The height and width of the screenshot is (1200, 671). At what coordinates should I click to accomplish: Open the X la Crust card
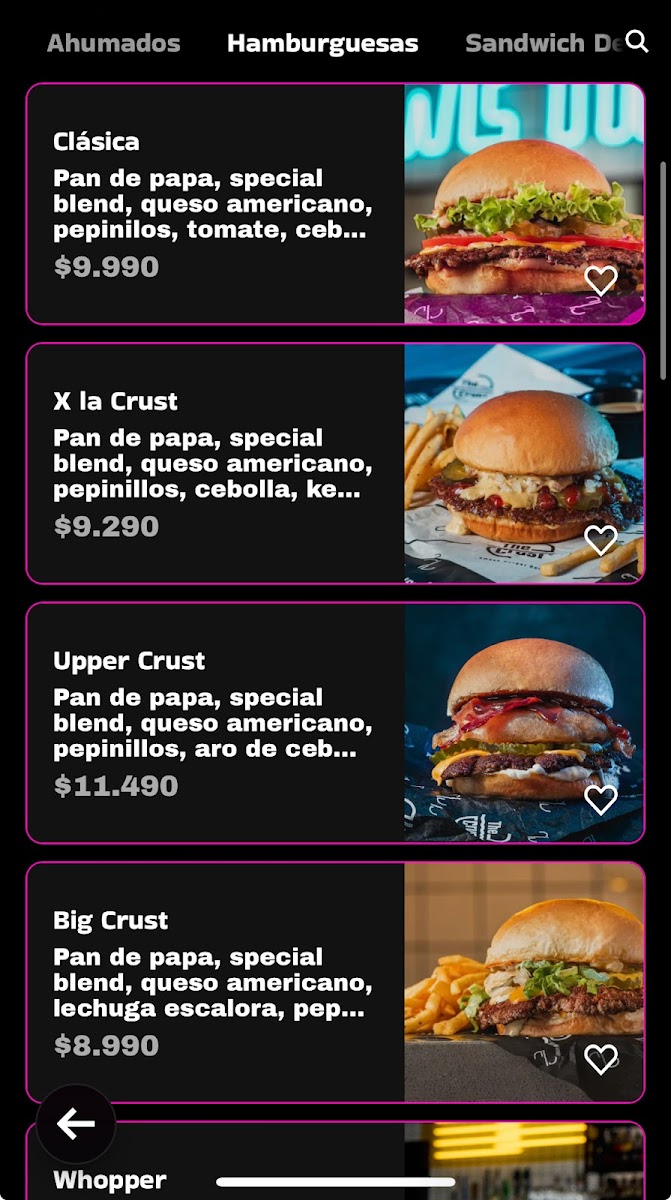[x=335, y=464]
